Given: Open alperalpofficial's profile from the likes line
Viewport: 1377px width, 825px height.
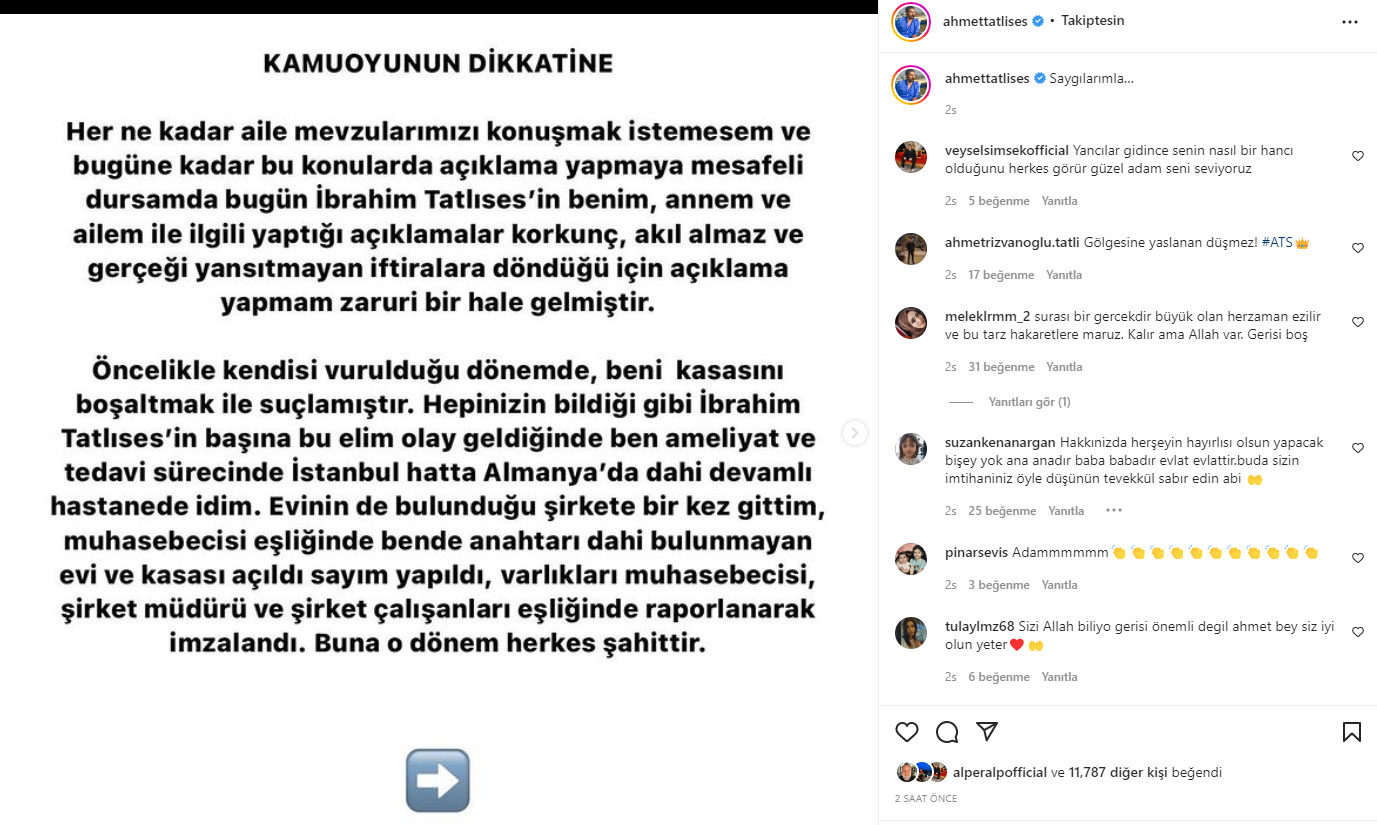Looking at the screenshot, I should click(x=996, y=772).
